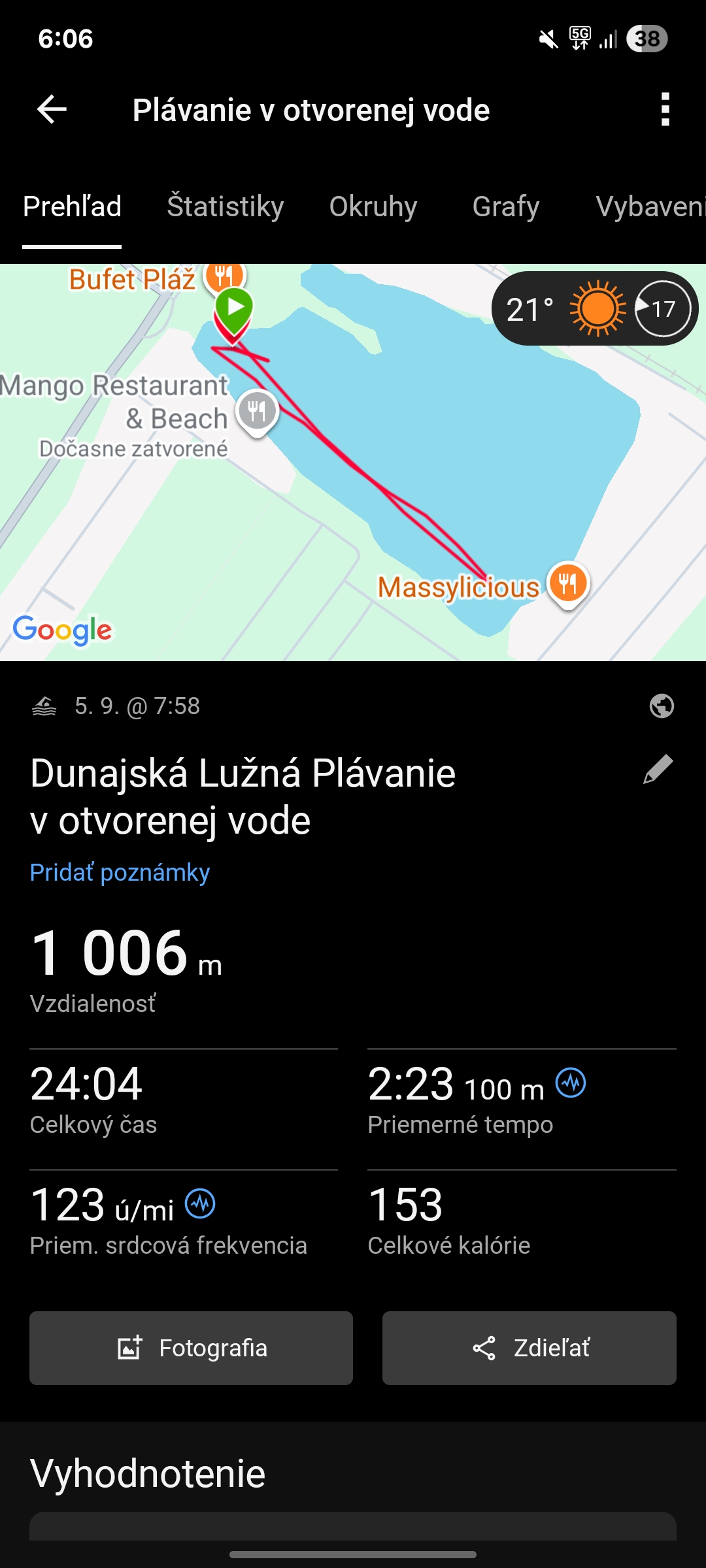Add a photo with the Fotografia button
Screen dimensions: 706x1568
(191, 1348)
